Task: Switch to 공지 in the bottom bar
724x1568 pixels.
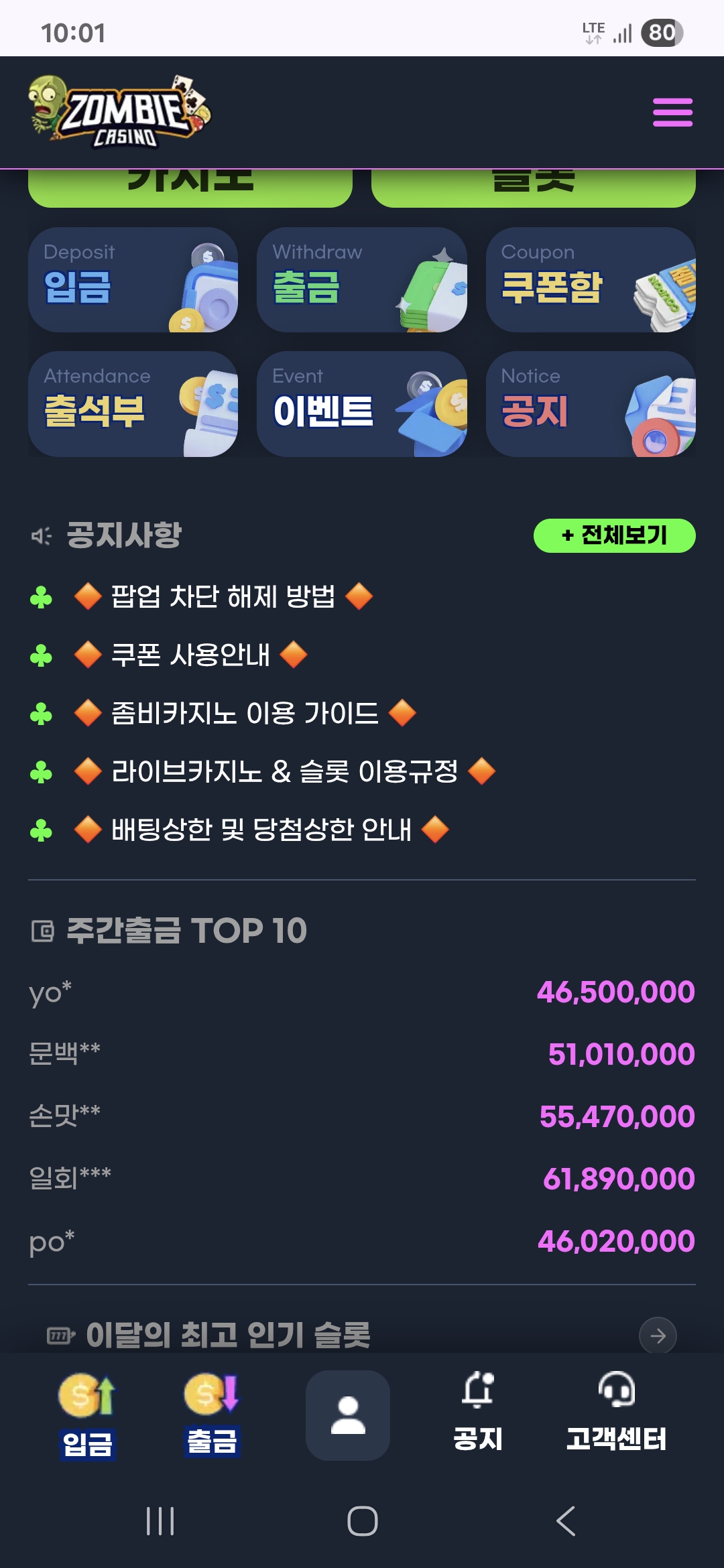Action: click(x=478, y=1415)
